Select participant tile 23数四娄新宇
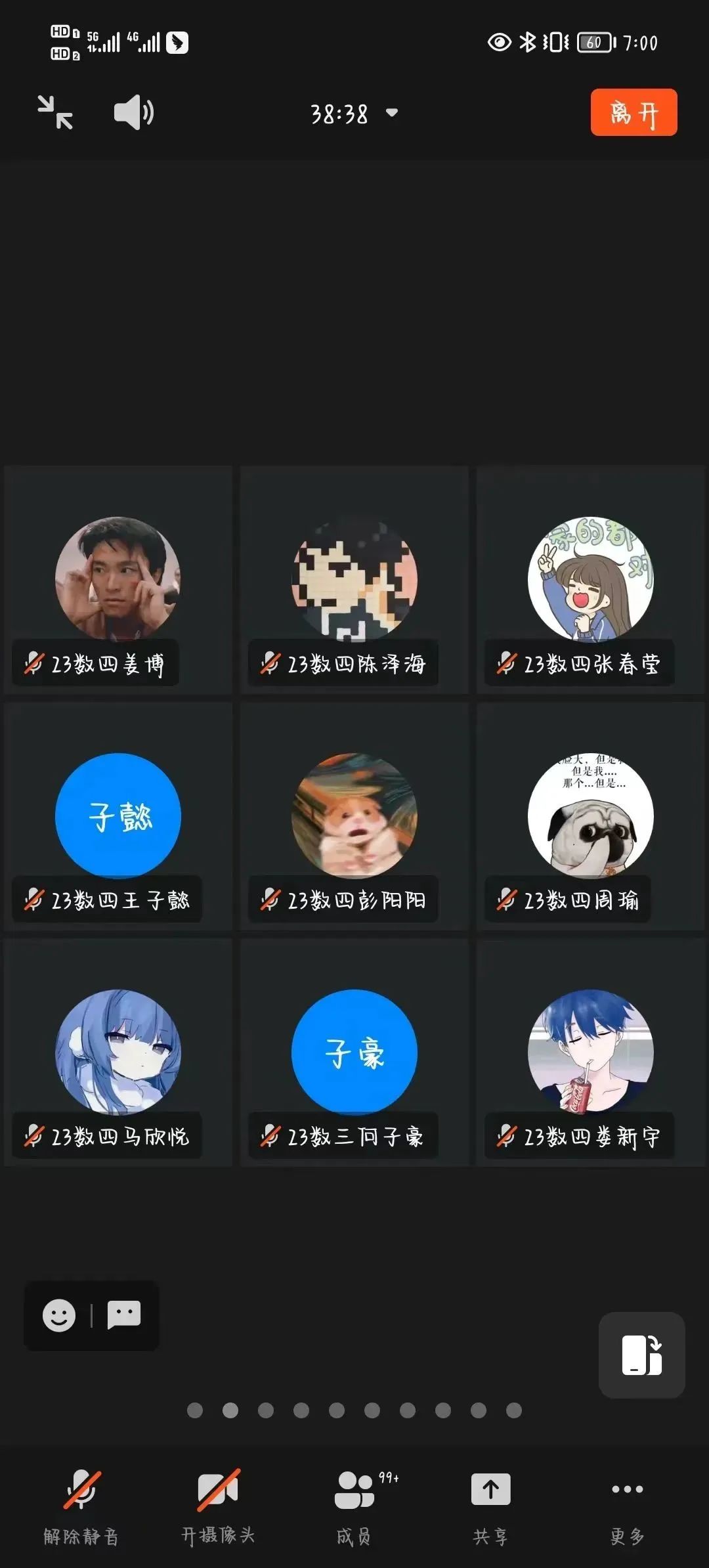 coord(591,1053)
